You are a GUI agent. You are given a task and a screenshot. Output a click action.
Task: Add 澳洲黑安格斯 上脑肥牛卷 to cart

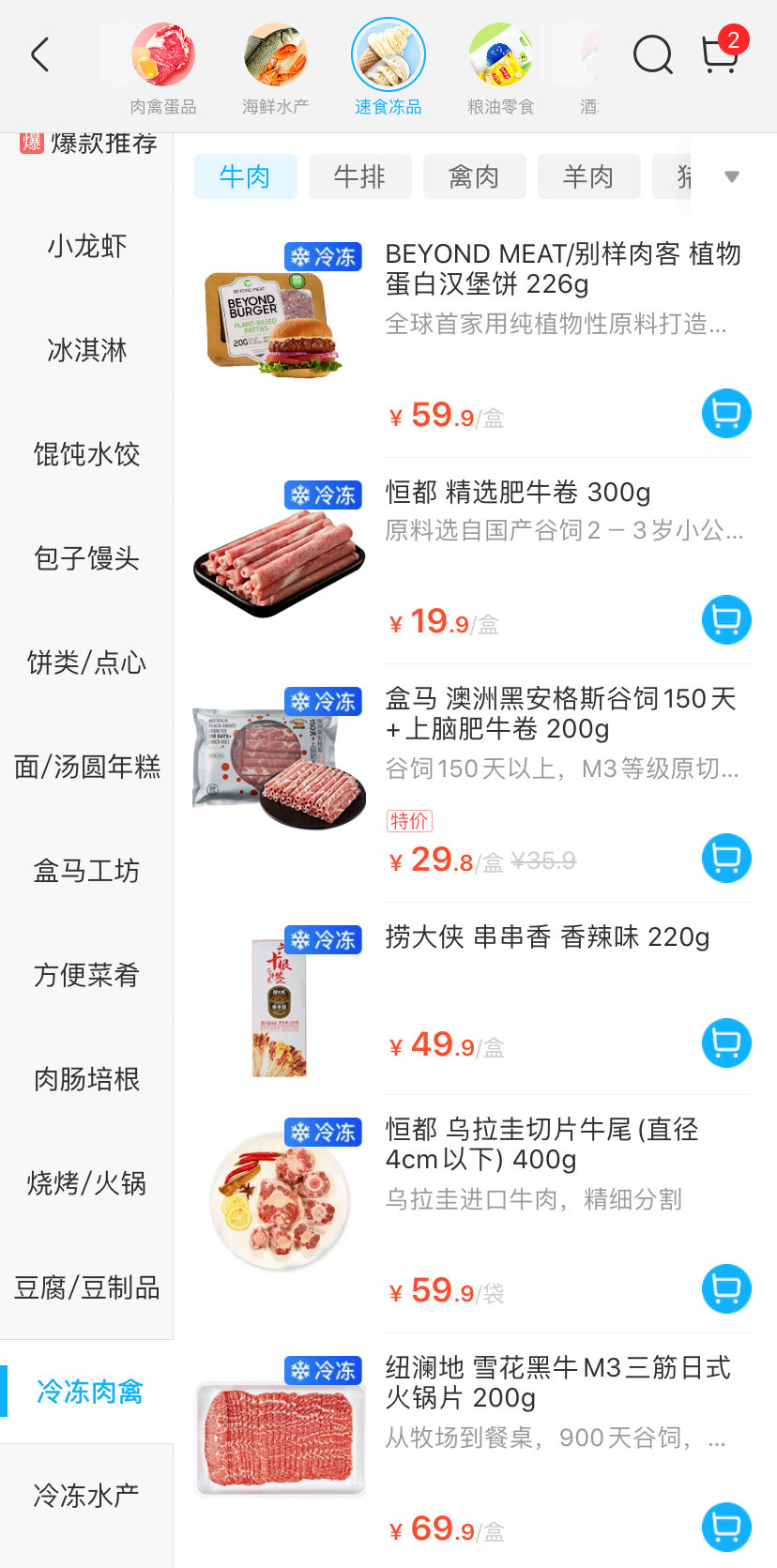click(x=726, y=858)
